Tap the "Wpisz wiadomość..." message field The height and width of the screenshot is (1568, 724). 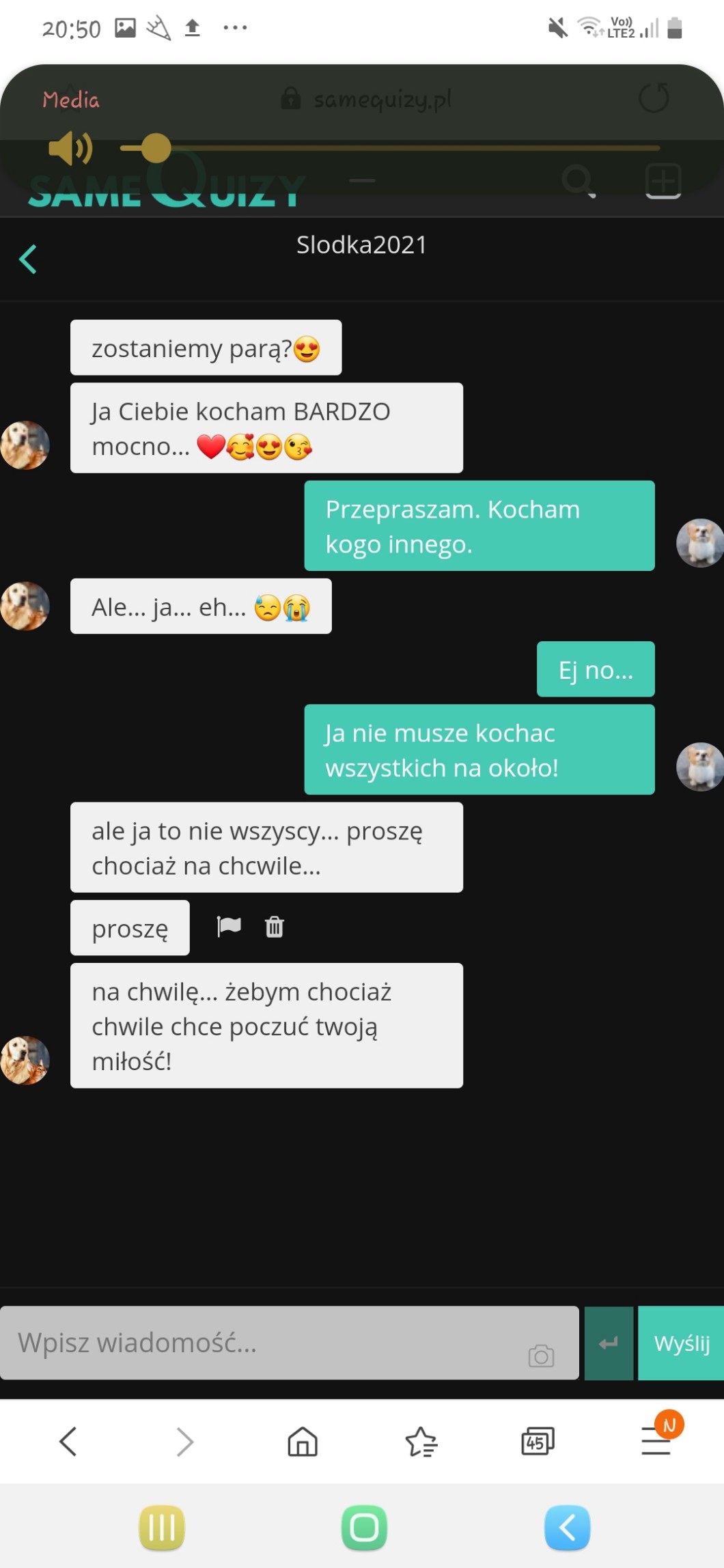click(x=266, y=1343)
